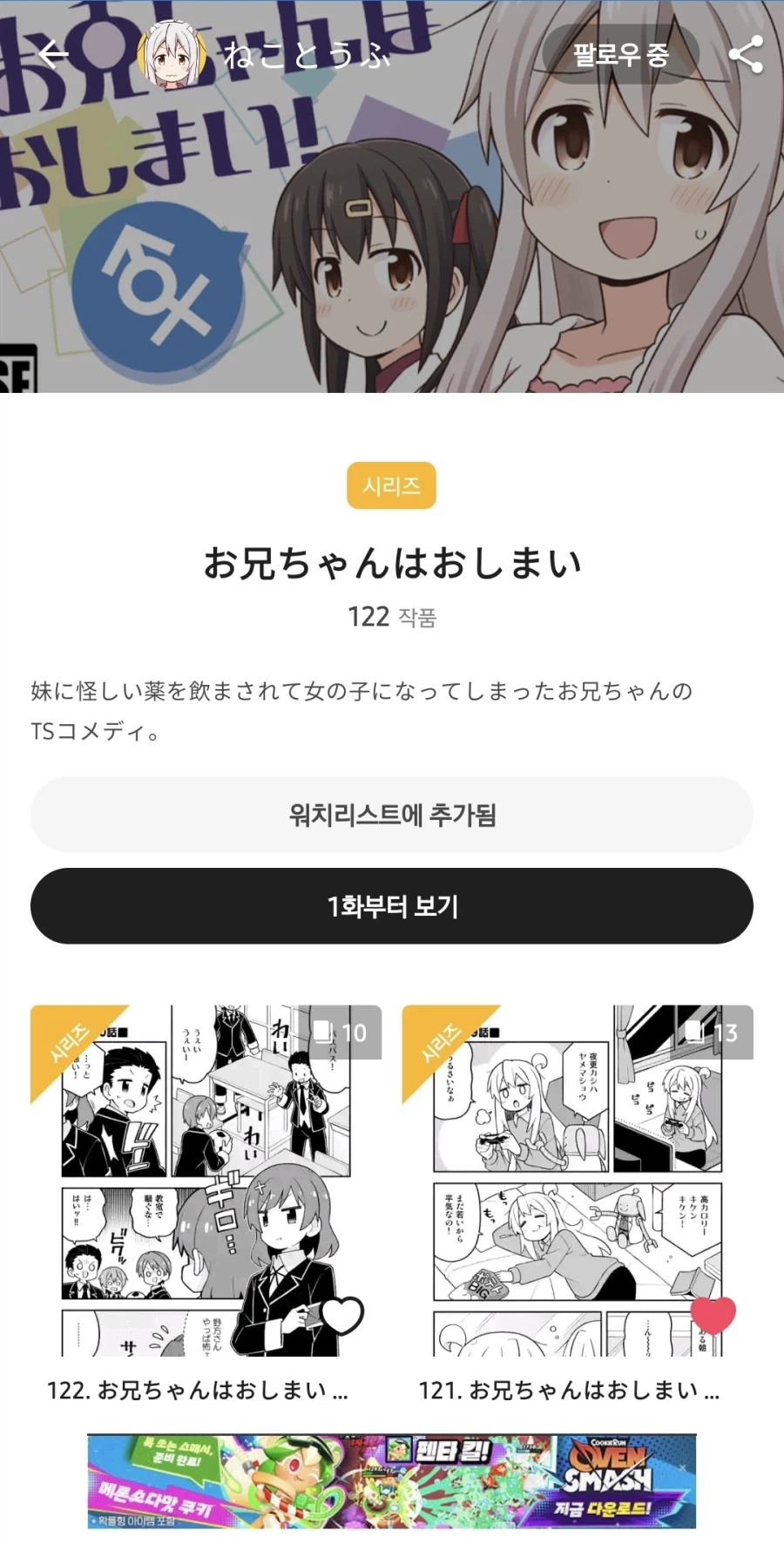Click the 122 작품 works count
The image size is (784, 1544).
click(x=391, y=616)
